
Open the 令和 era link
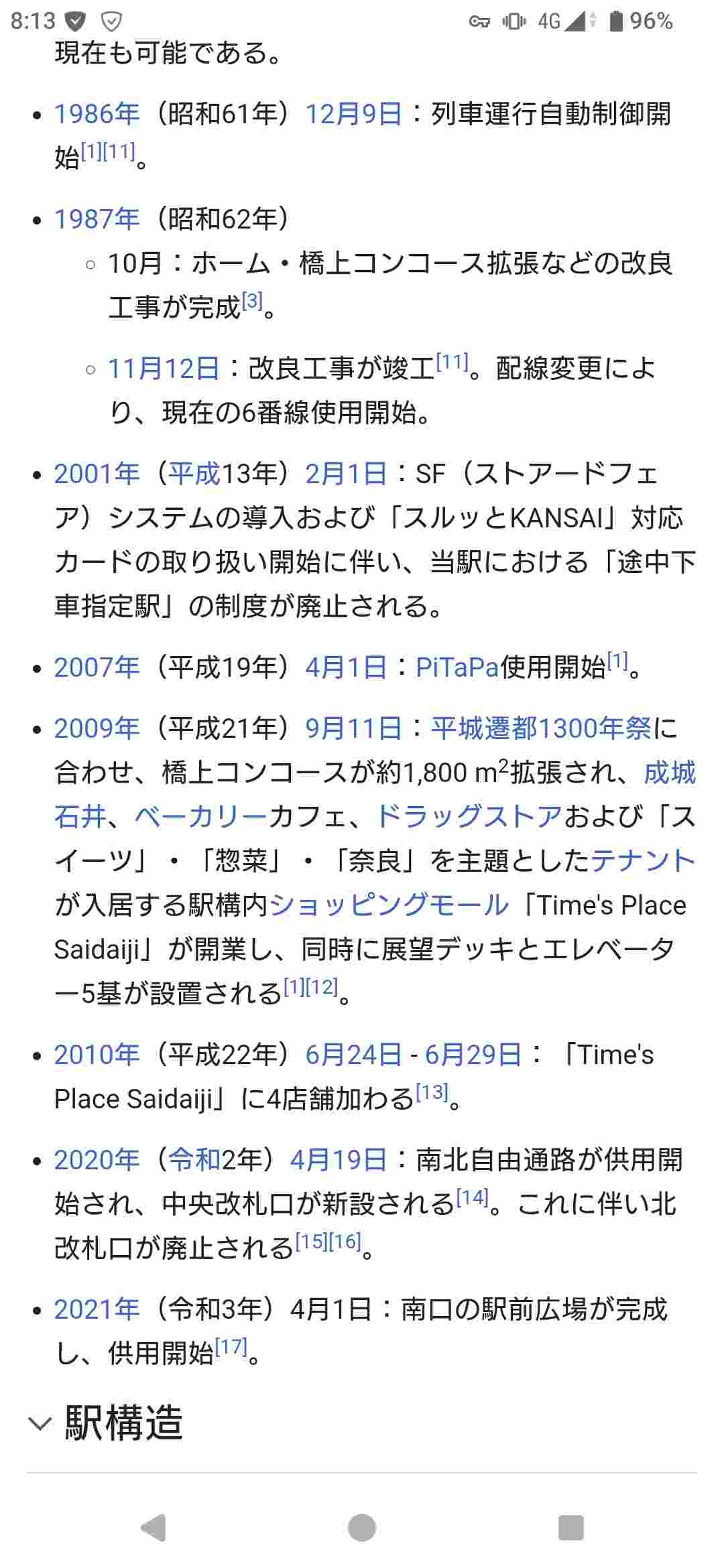(194, 1160)
